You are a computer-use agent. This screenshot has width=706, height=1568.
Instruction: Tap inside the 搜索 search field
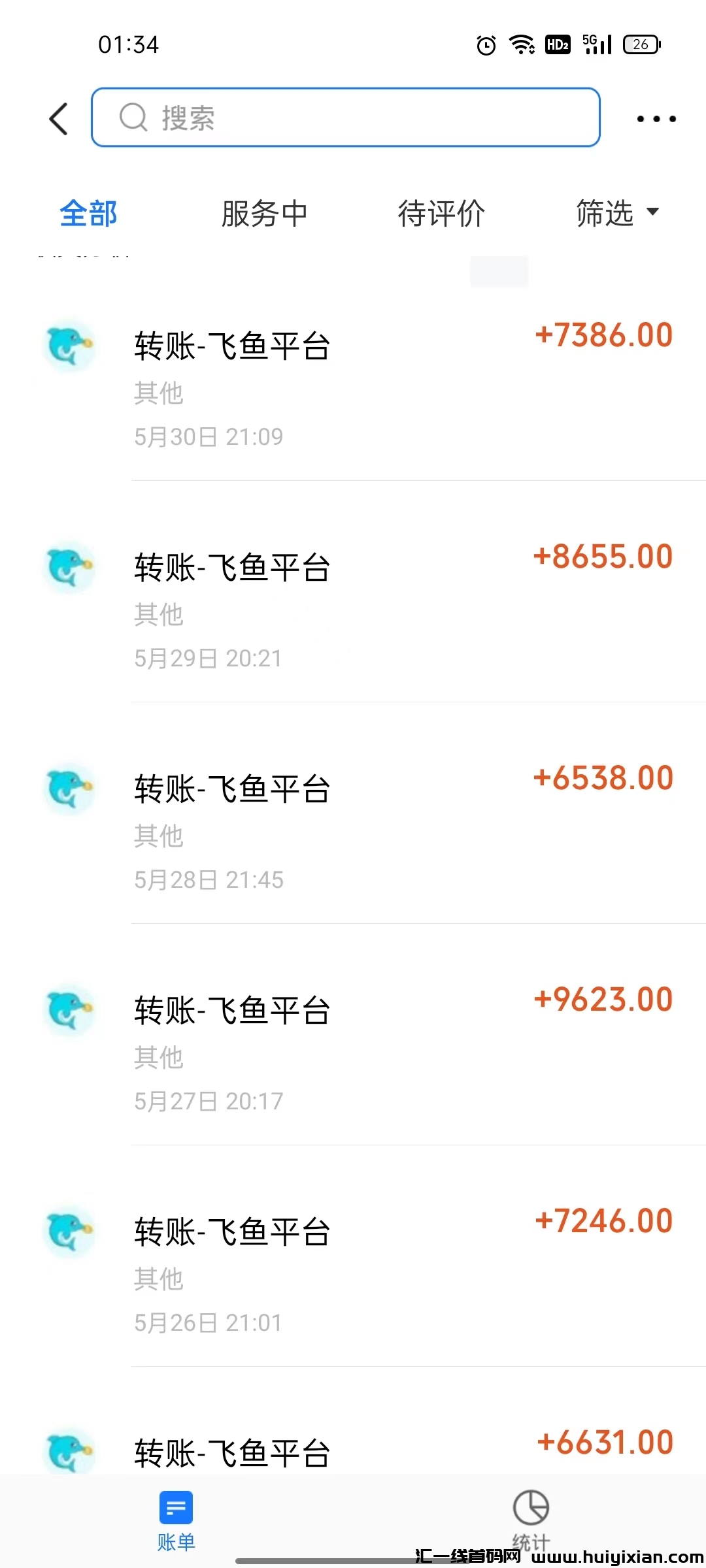pyautogui.click(x=346, y=118)
